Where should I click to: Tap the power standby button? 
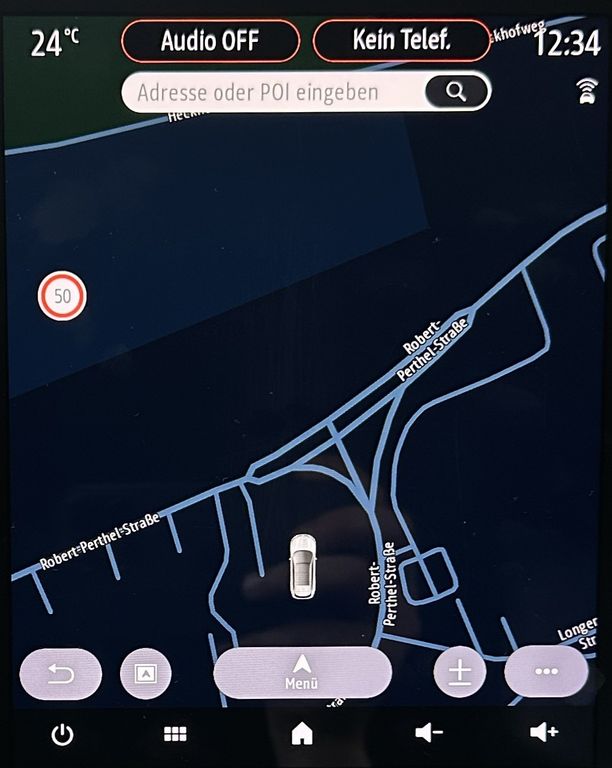pos(62,734)
